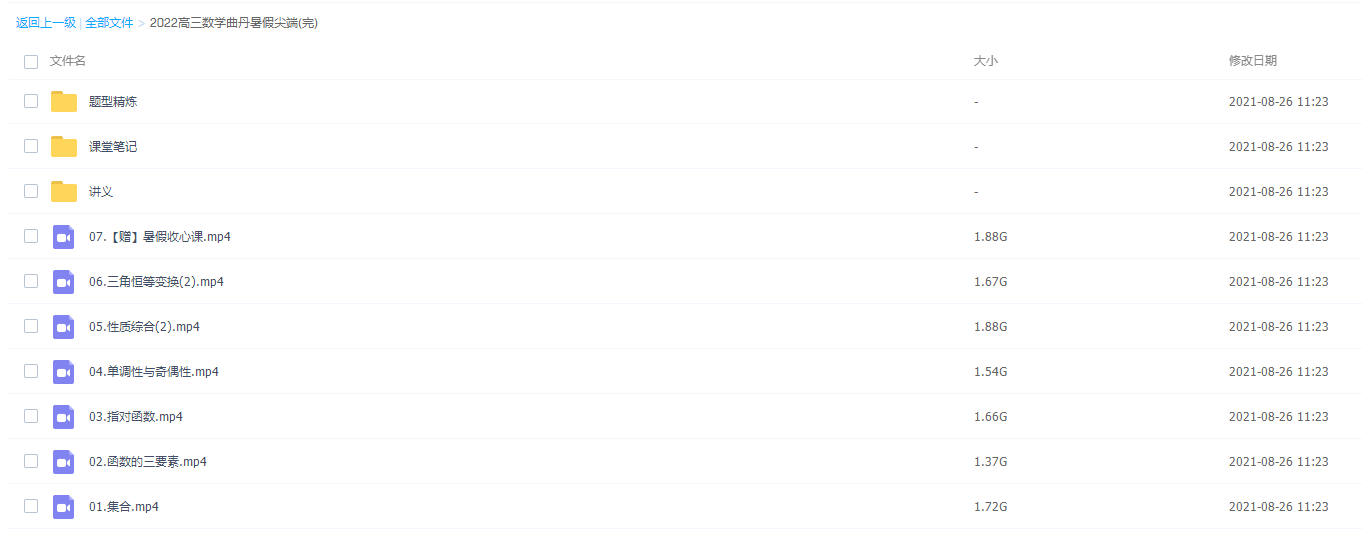Screen dimensions: 1362x538
Task: Sort files by 修改日期 column
Action: click(x=1252, y=61)
